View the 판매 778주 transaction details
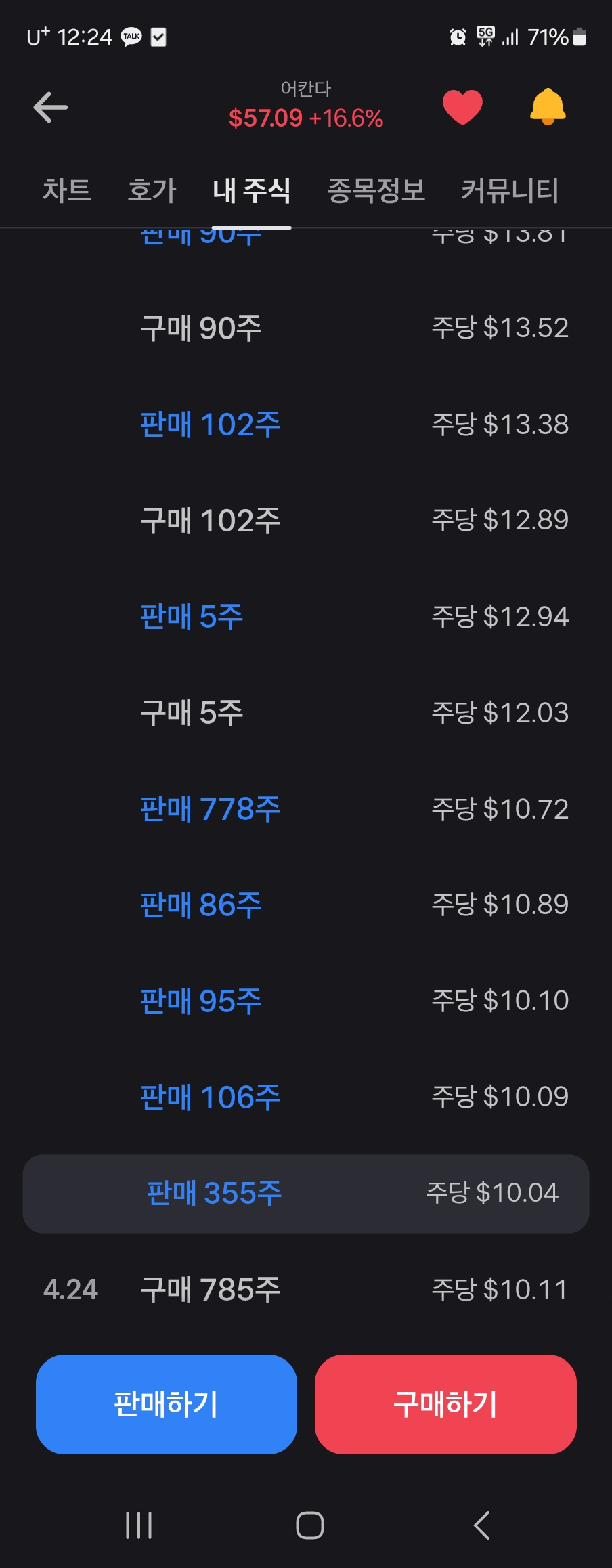The height and width of the screenshot is (1568, 612). 306,809
